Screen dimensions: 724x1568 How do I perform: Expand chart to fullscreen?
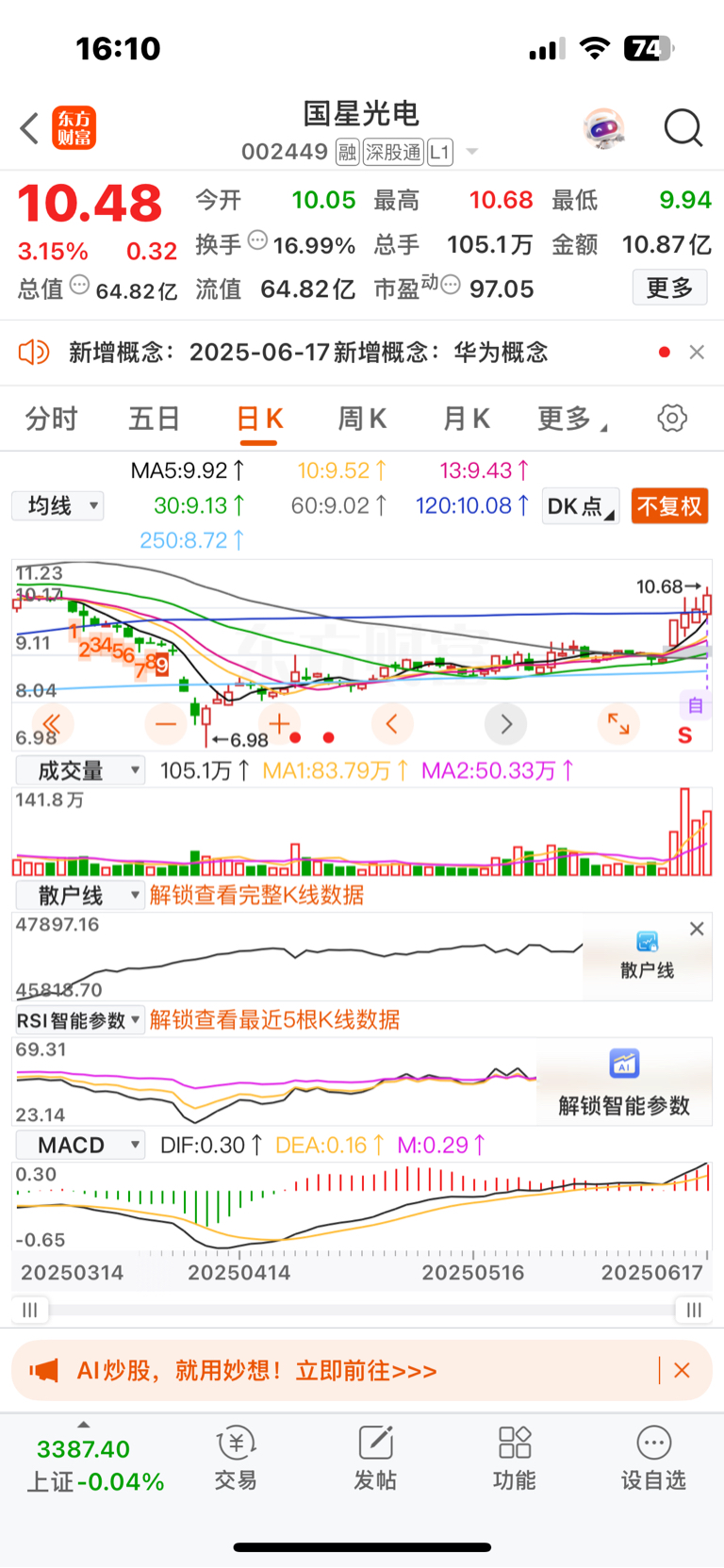(x=618, y=723)
